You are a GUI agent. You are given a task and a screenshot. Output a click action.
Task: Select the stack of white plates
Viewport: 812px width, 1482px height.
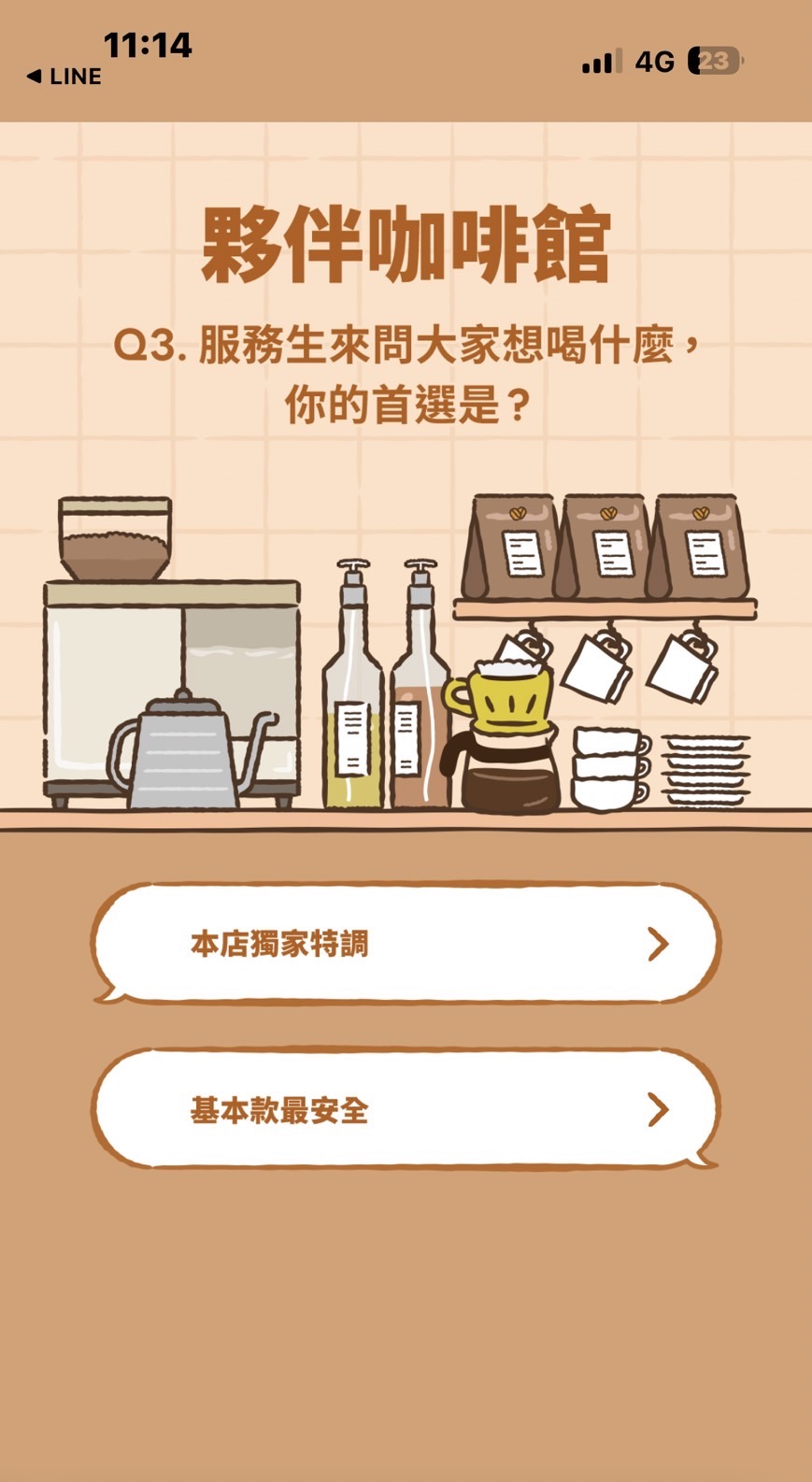(707, 766)
